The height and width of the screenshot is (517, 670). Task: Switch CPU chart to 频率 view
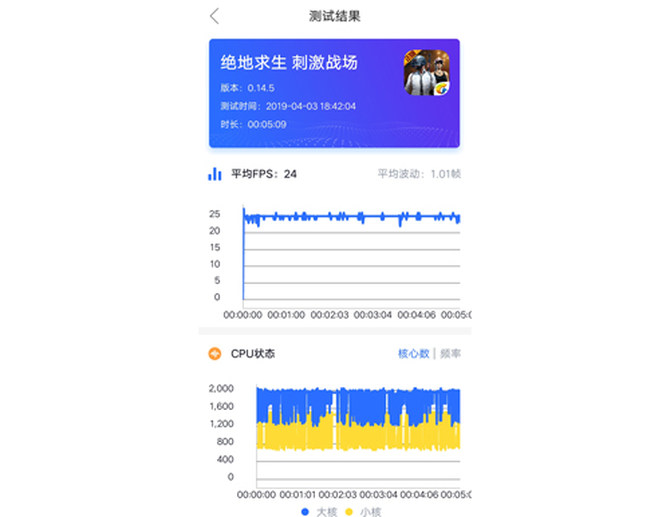450,354
